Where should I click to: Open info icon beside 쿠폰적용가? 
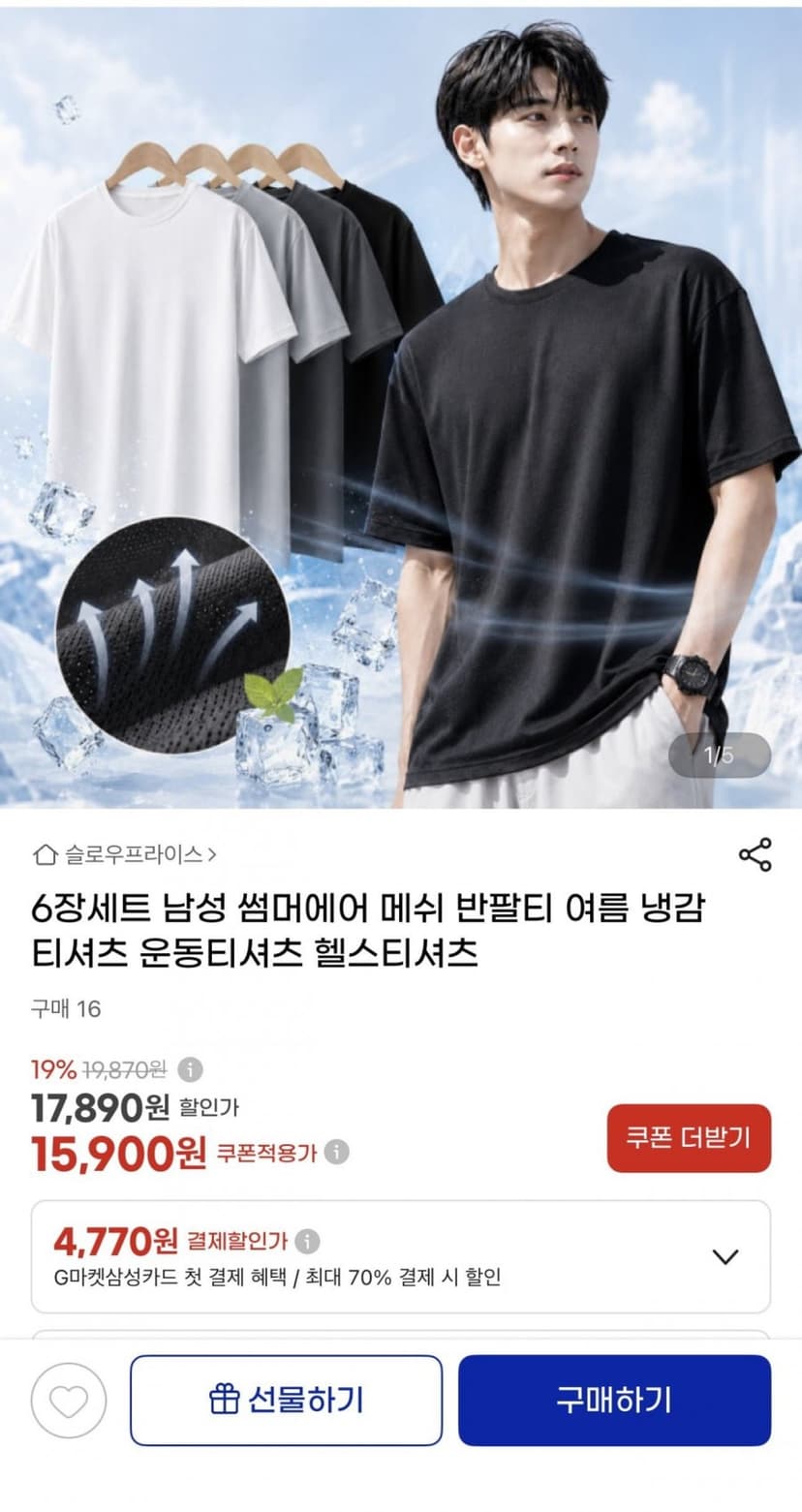[337, 1153]
